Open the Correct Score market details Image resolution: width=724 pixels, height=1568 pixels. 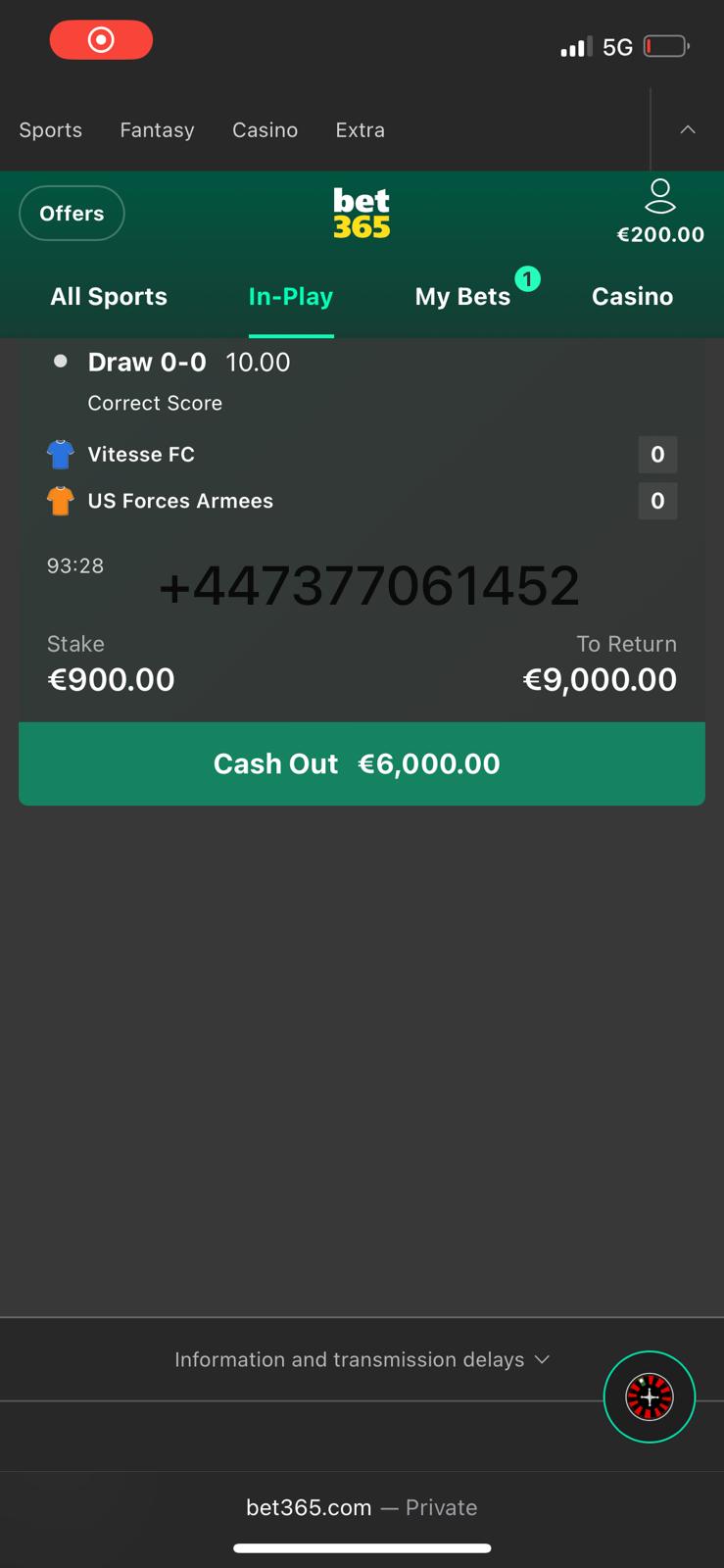[155, 403]
